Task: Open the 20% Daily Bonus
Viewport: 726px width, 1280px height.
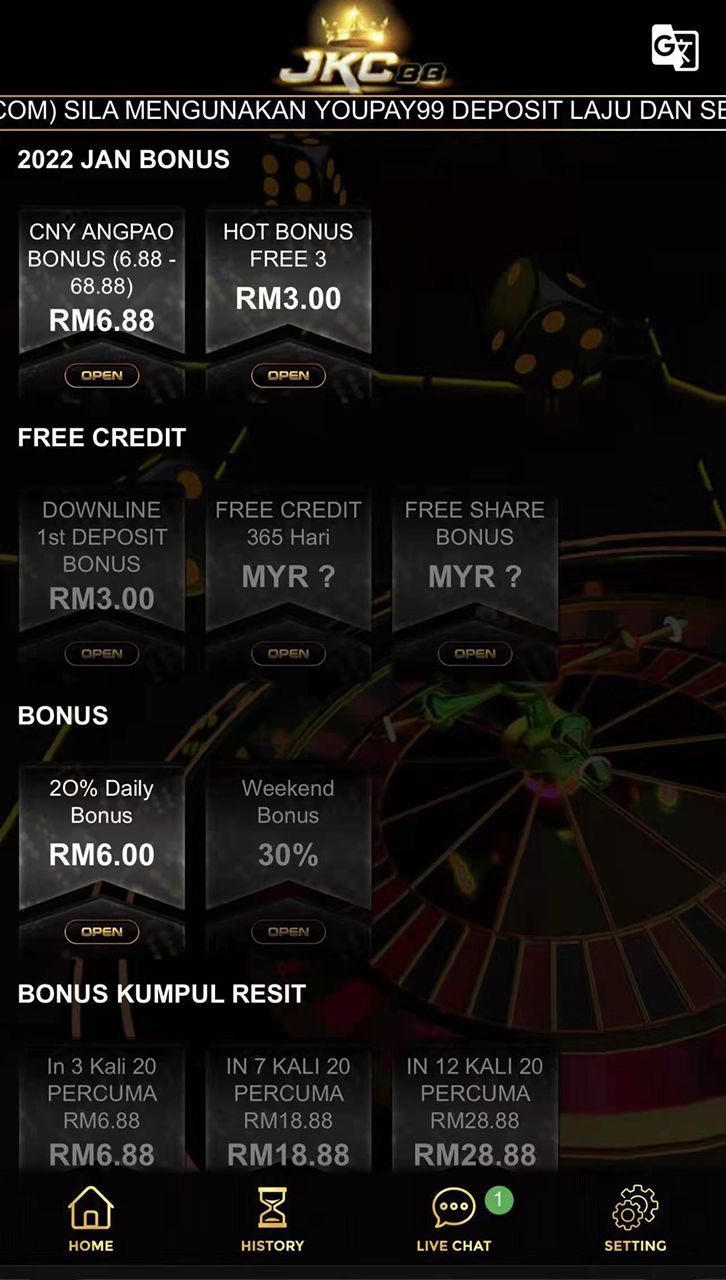Action: 102,932
